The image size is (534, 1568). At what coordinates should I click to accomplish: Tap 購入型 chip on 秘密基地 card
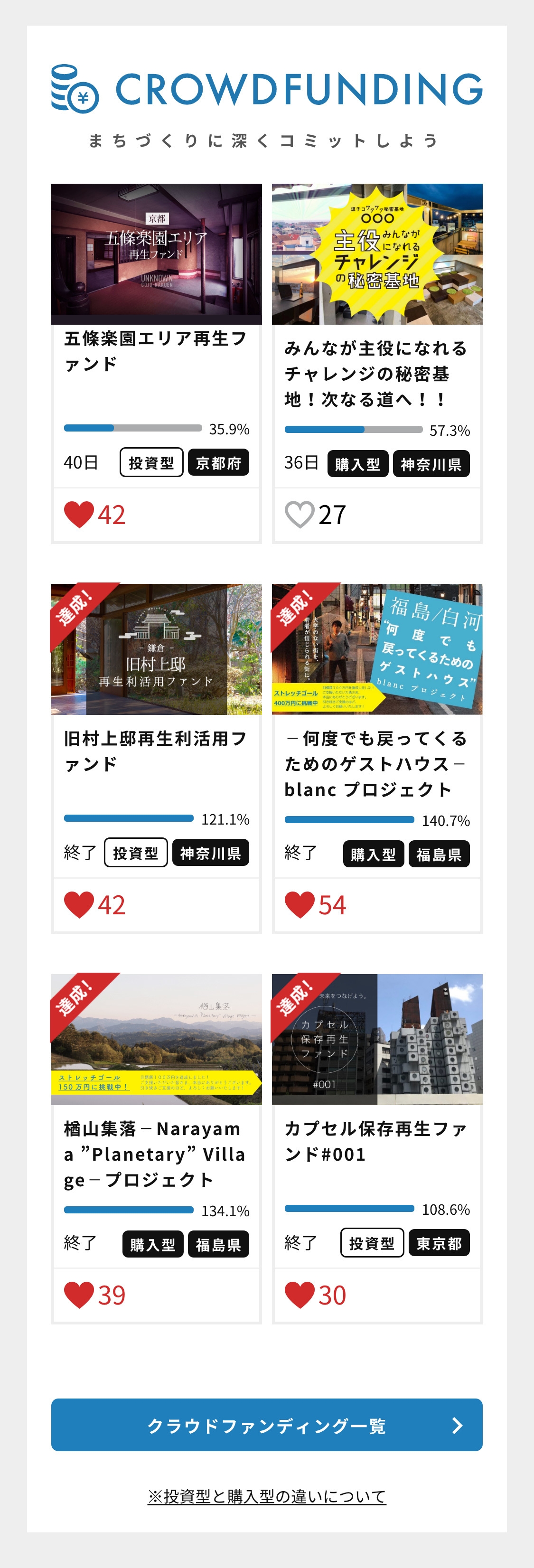tap(357, 464)
